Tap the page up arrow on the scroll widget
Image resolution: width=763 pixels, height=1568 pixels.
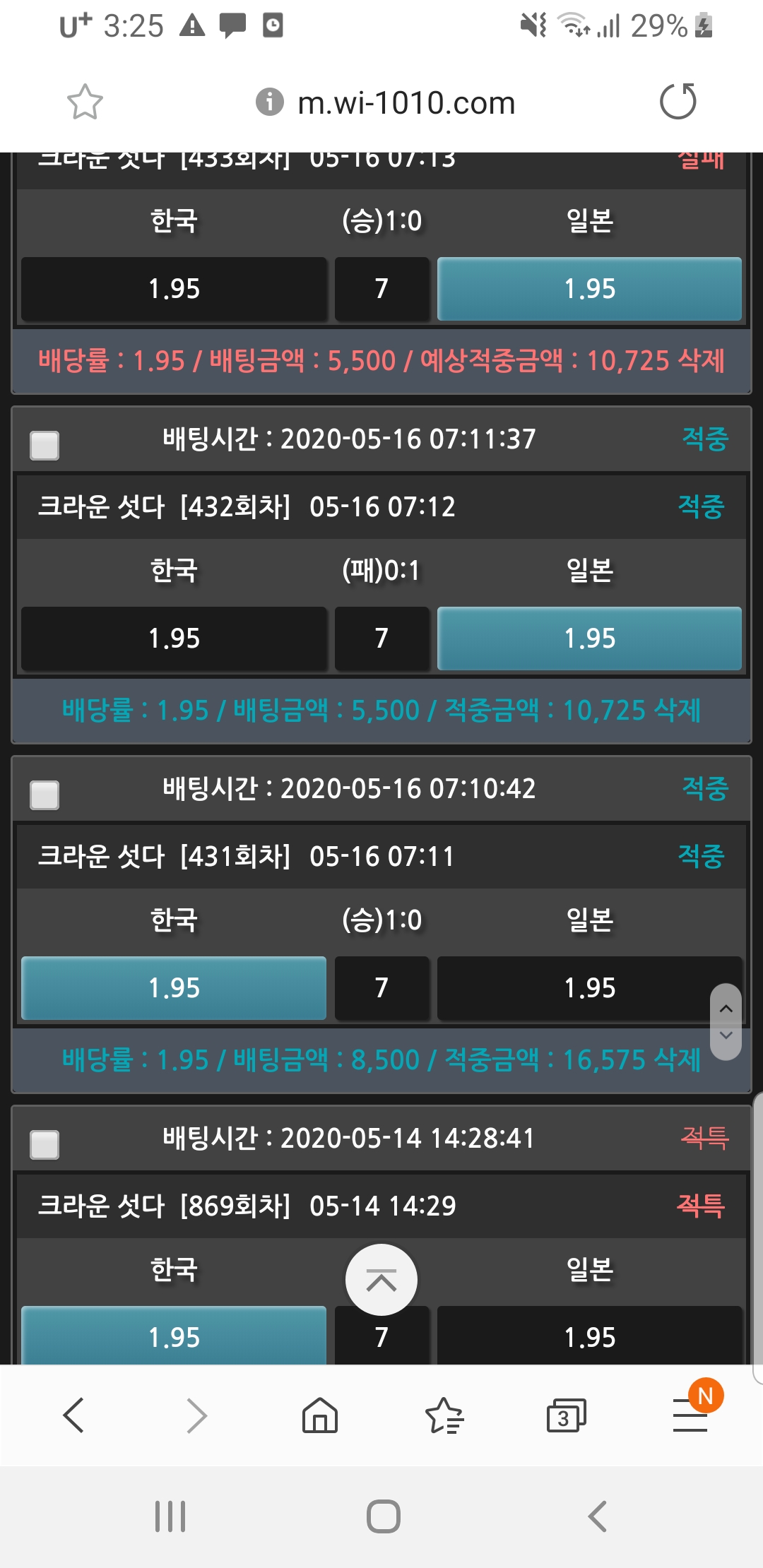click(x=726, y=1008)
